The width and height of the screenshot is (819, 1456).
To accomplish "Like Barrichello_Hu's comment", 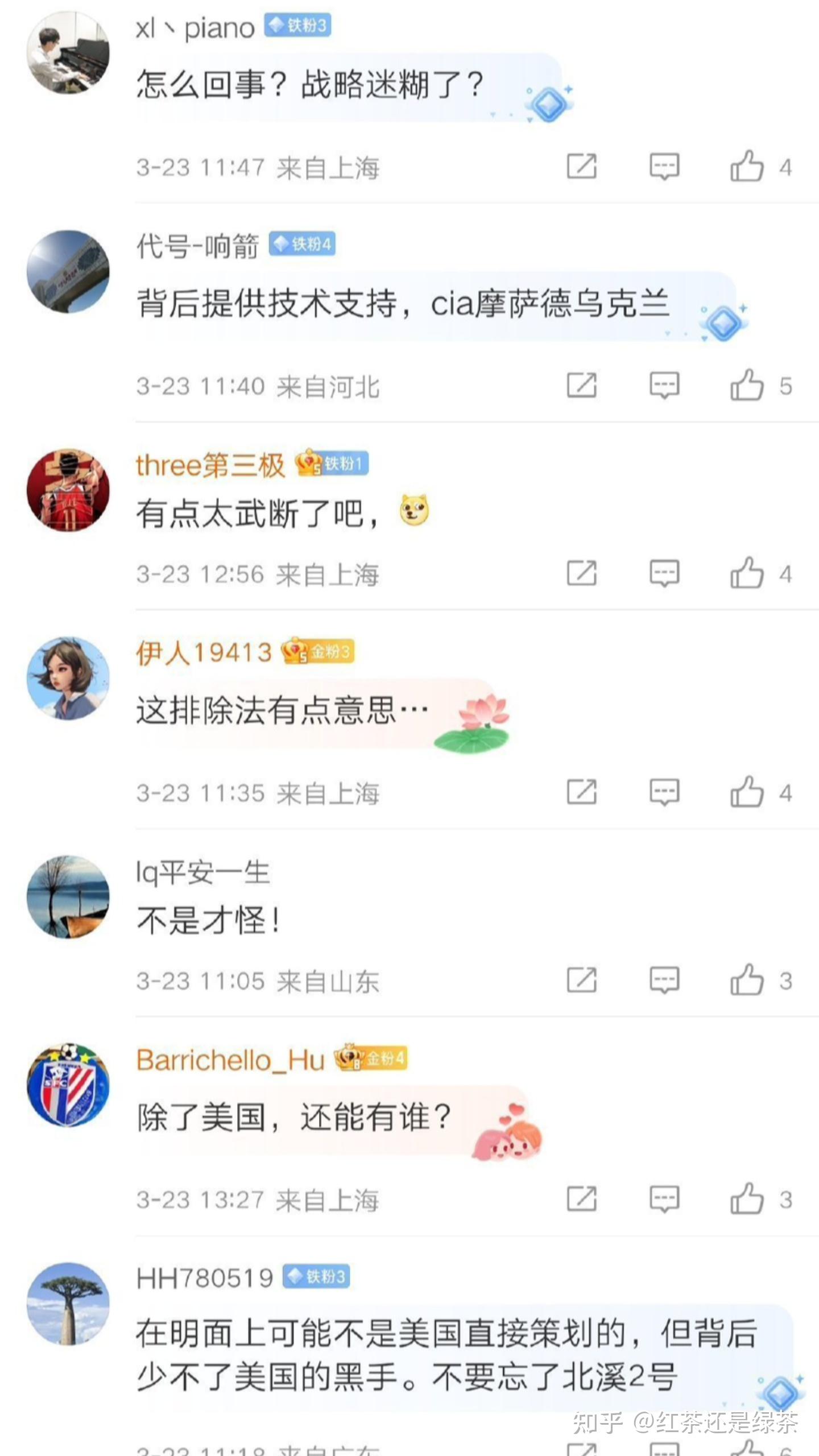I will (x=747, y=1198).
